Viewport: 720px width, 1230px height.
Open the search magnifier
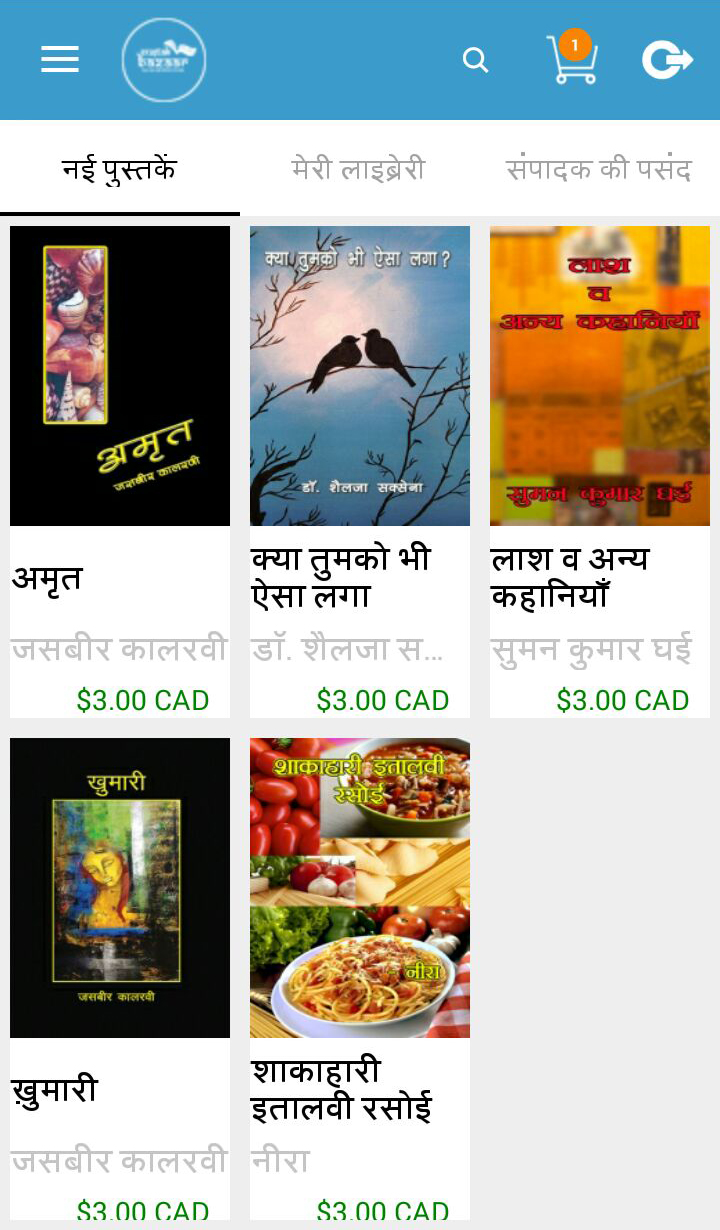[476, 60]
